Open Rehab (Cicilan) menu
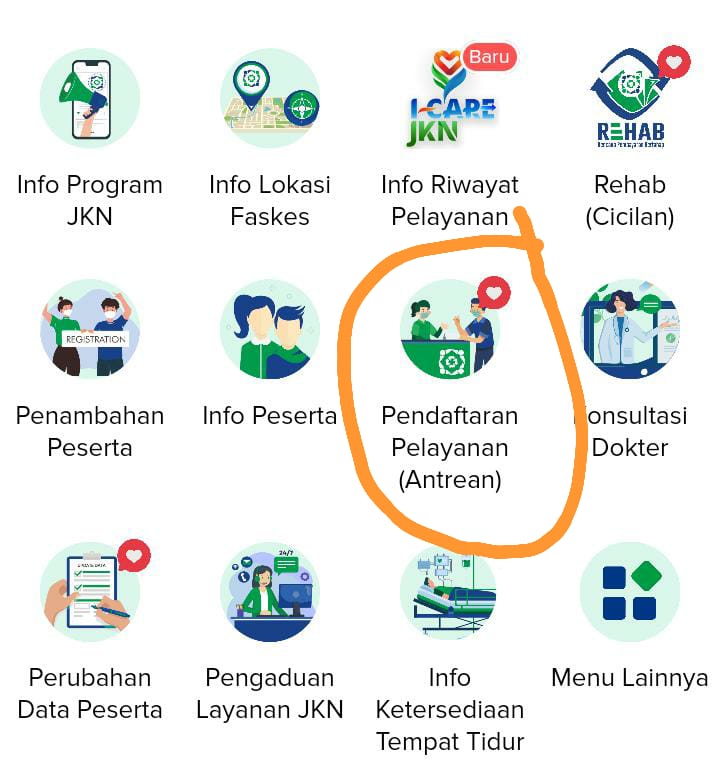The image size is (720, 781). click(x=630, y=100)
